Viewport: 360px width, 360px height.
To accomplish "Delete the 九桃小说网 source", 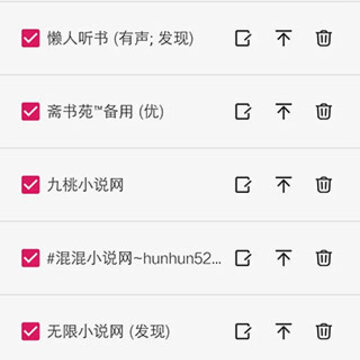I will click(x=323, y=185).
